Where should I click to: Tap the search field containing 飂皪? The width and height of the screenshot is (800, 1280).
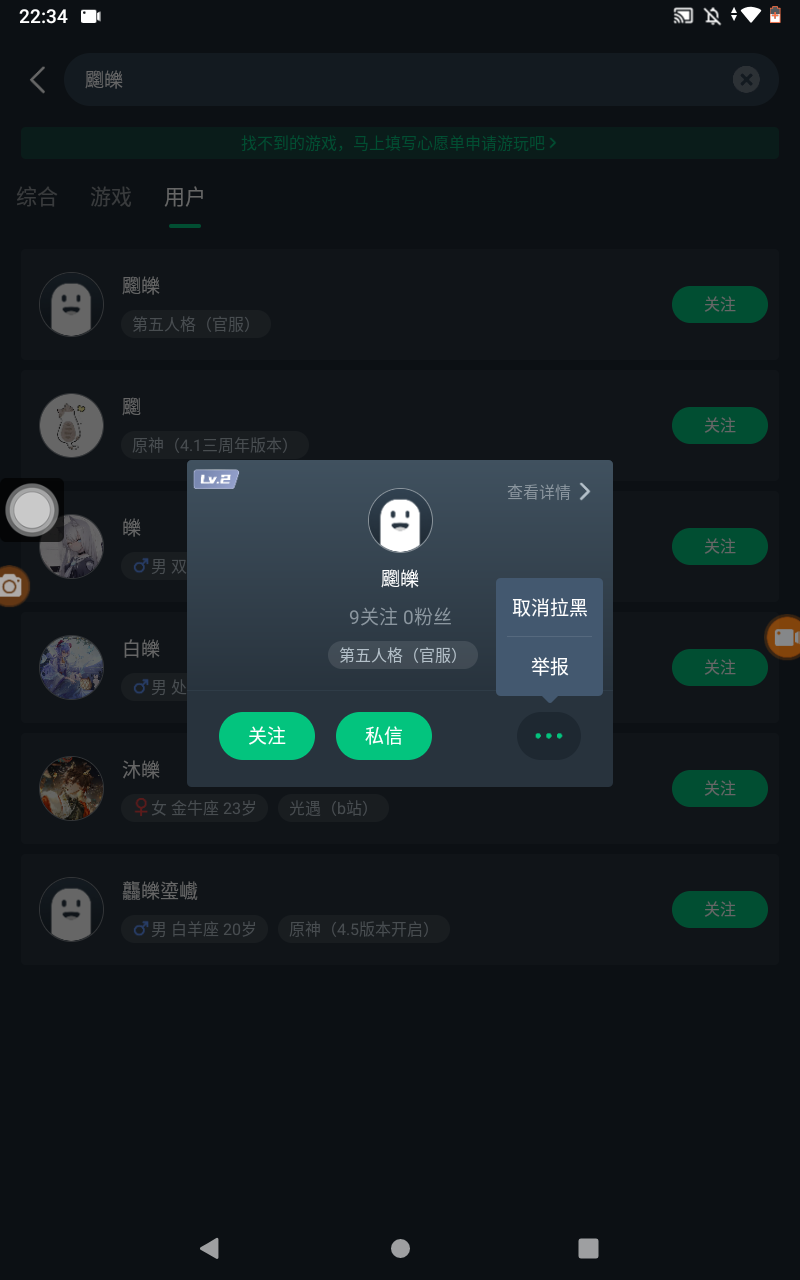400,80
